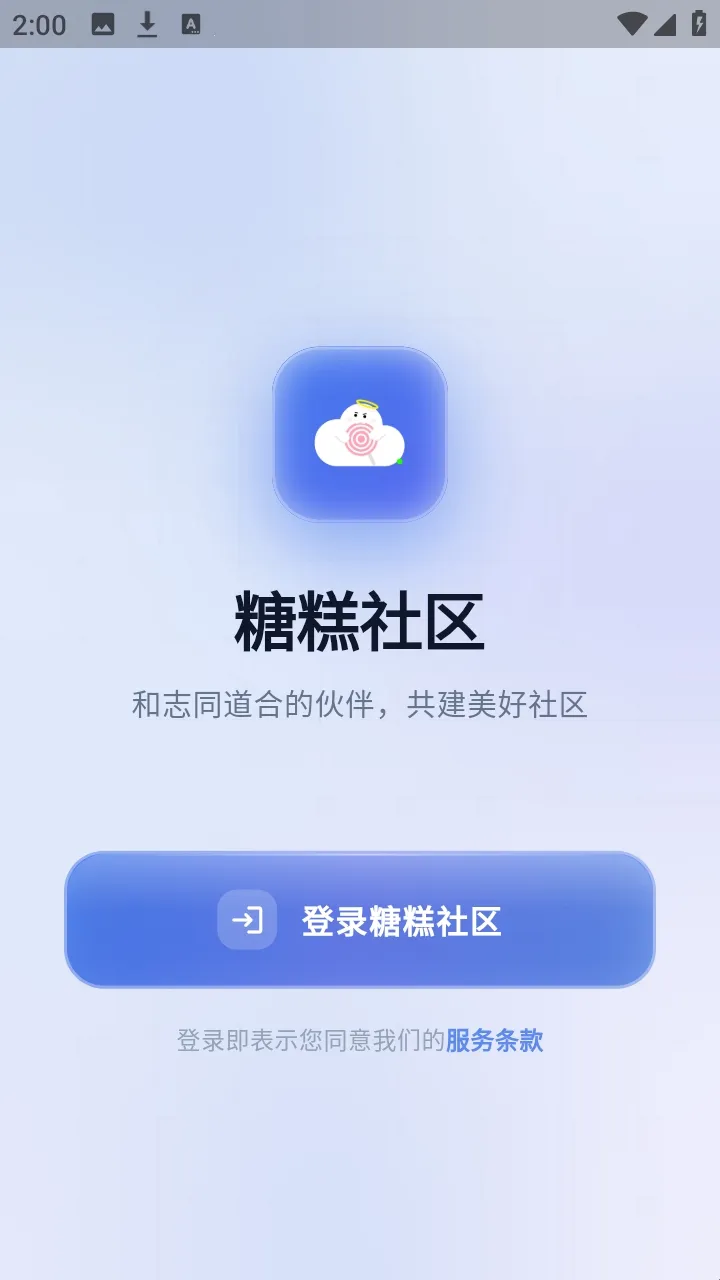This screenshot has width=720, height=1280.
Task: Click the arrow icon inside the login button
Action: pos(246,919)
